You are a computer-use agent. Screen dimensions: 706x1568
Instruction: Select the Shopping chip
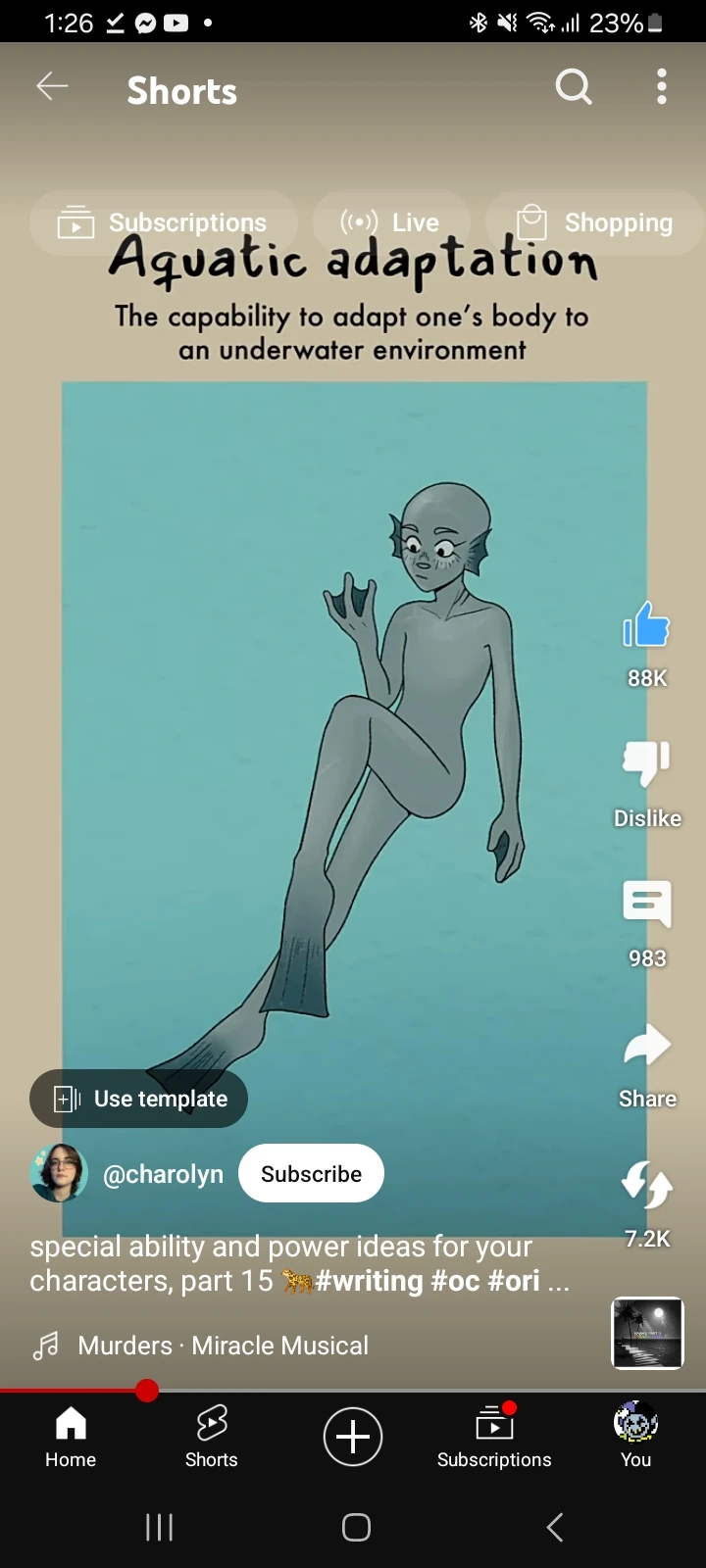pyautogui.click(x=594, y=222)
